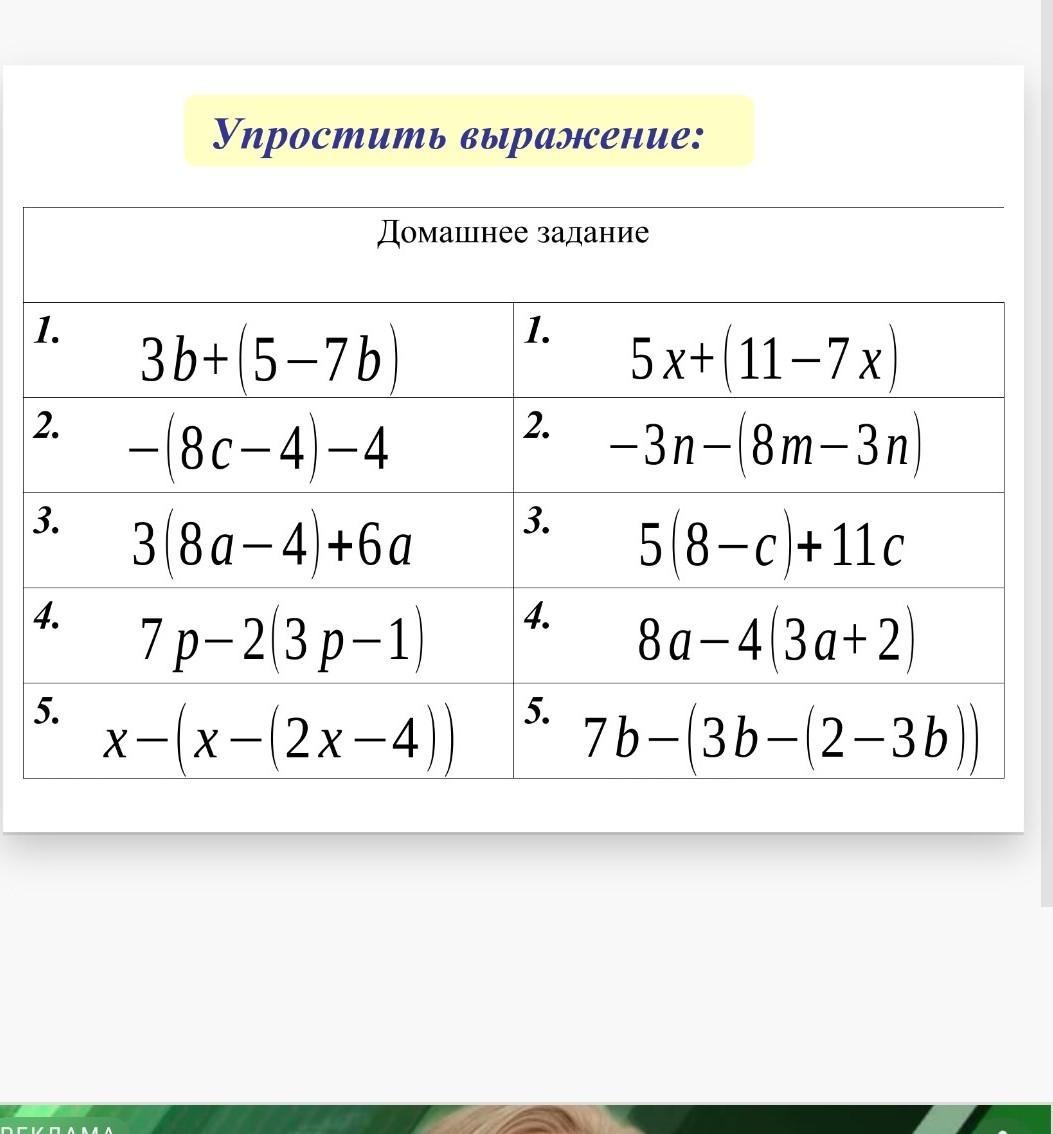Open the homework slide image
The width and height of the screenshot is (1053, 1134).
(513, 448)
